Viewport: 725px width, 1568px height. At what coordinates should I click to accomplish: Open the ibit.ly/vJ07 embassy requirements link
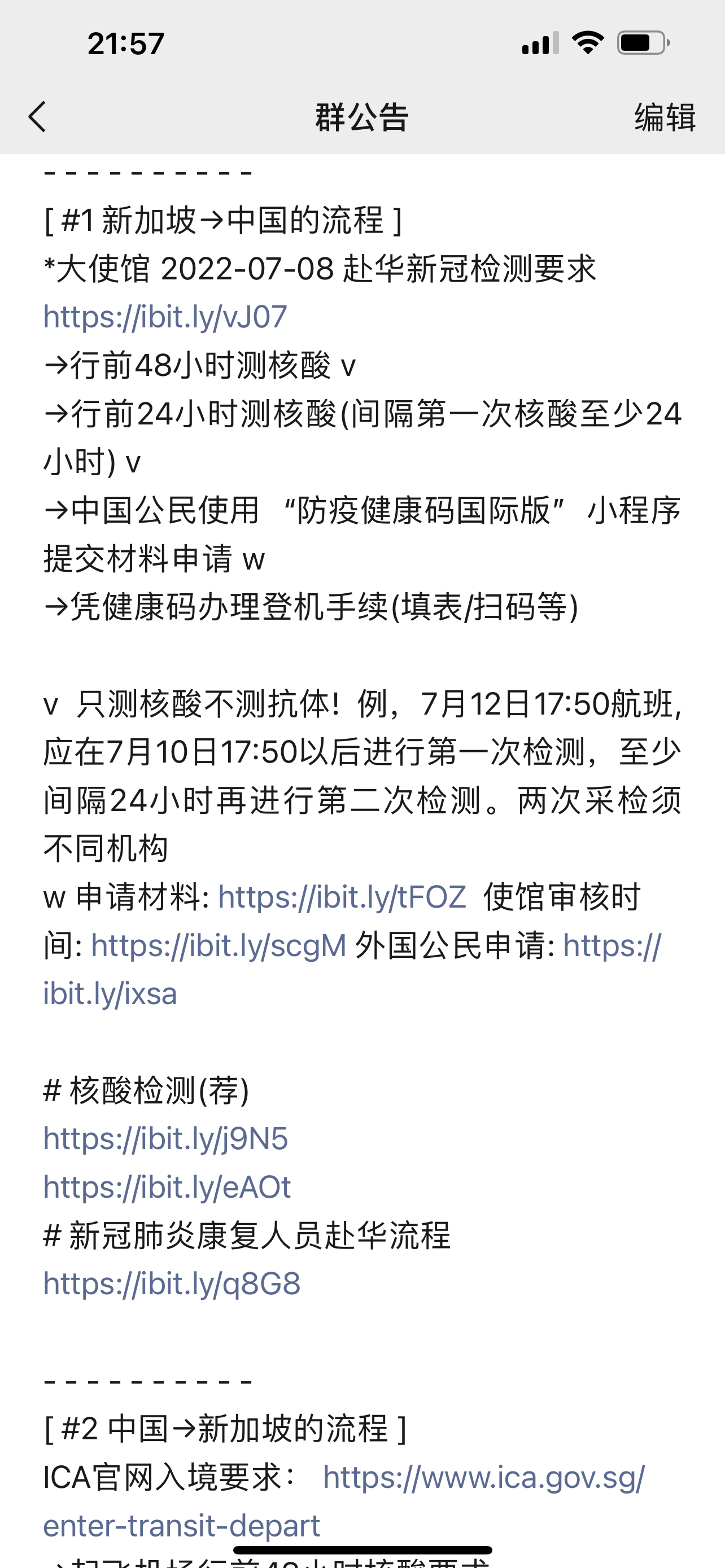pos(165,317)
